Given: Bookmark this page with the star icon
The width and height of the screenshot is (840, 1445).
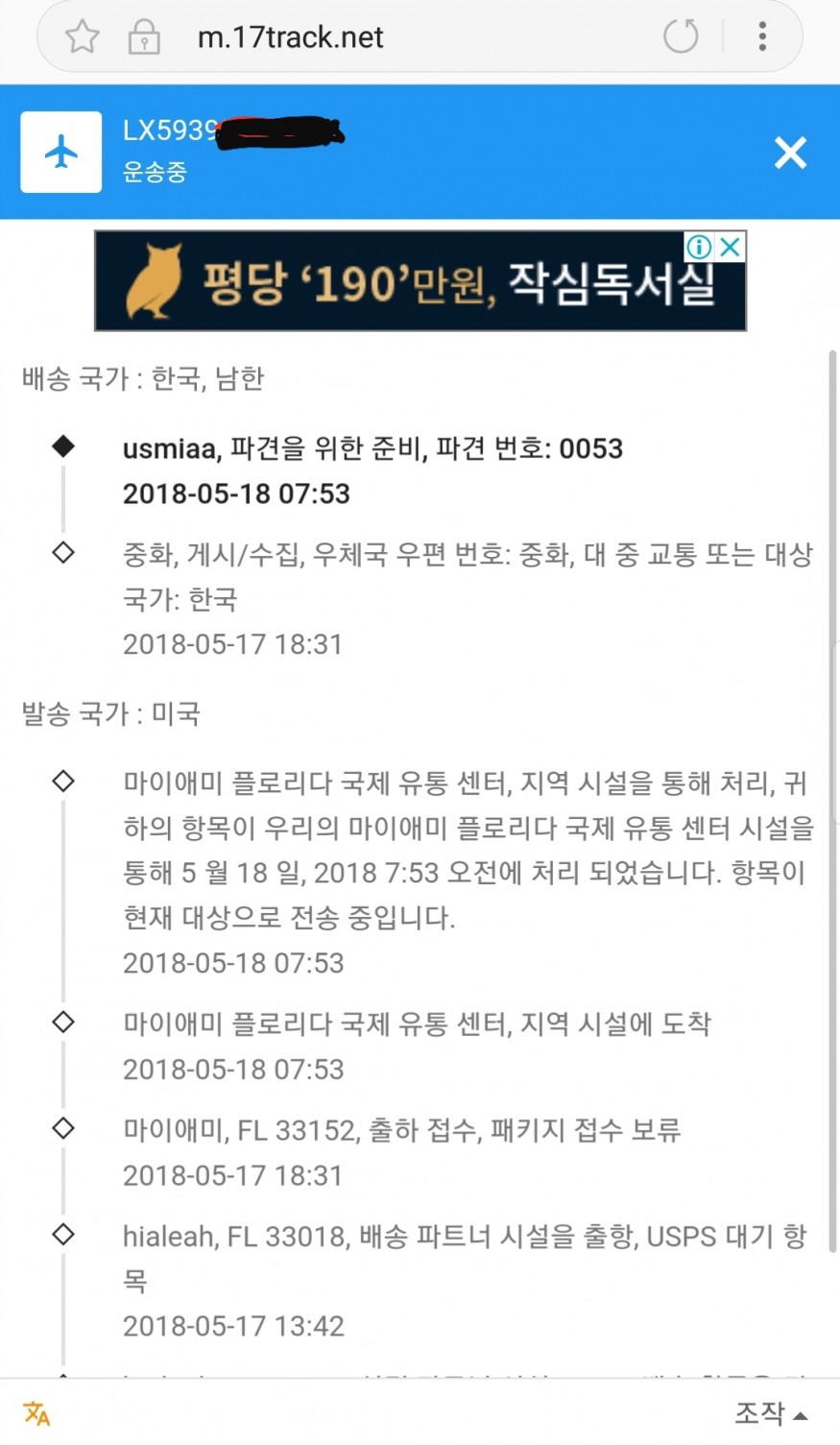Looking at the screenshot, I should (x=83, y=37).
